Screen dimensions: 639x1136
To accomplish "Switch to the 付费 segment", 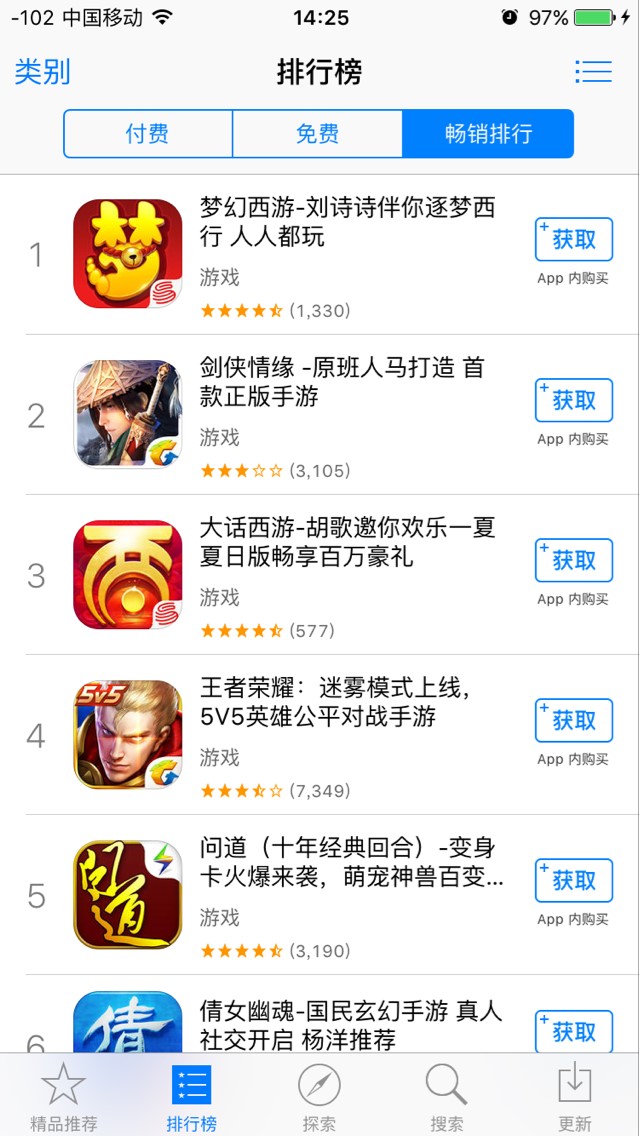I will click(147, 134).
